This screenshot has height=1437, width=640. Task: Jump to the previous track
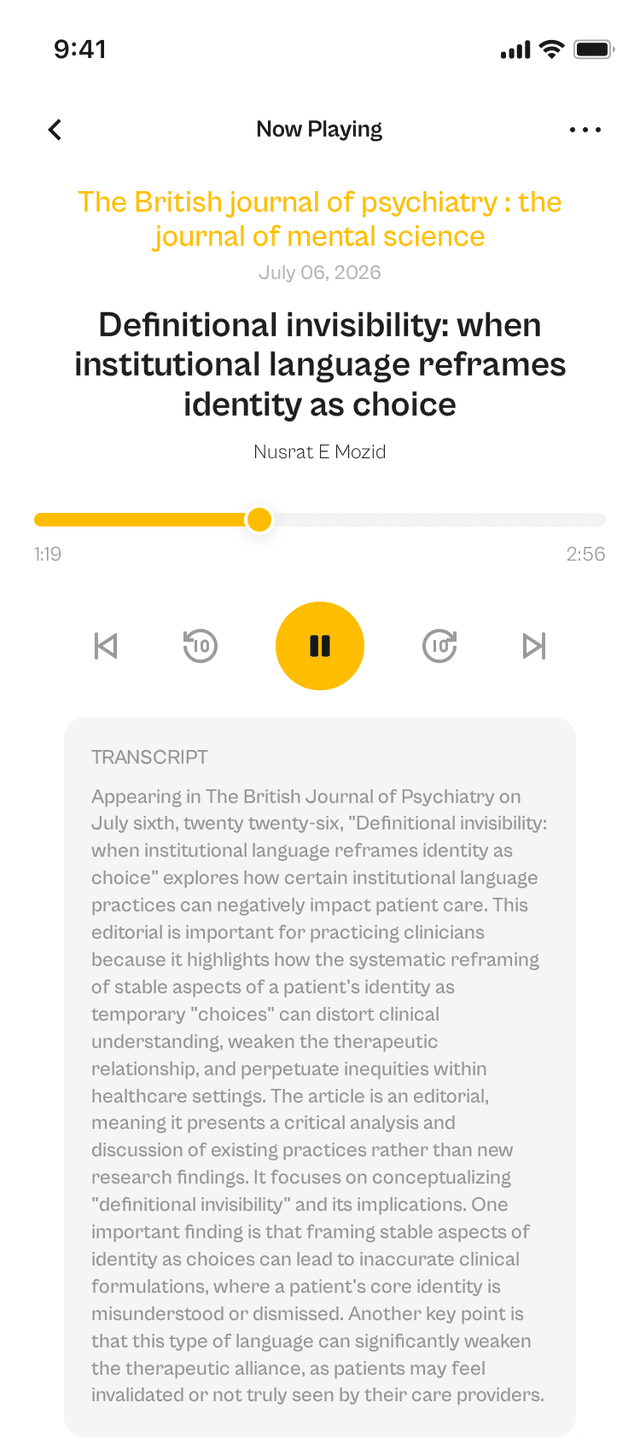click(105, 646)
